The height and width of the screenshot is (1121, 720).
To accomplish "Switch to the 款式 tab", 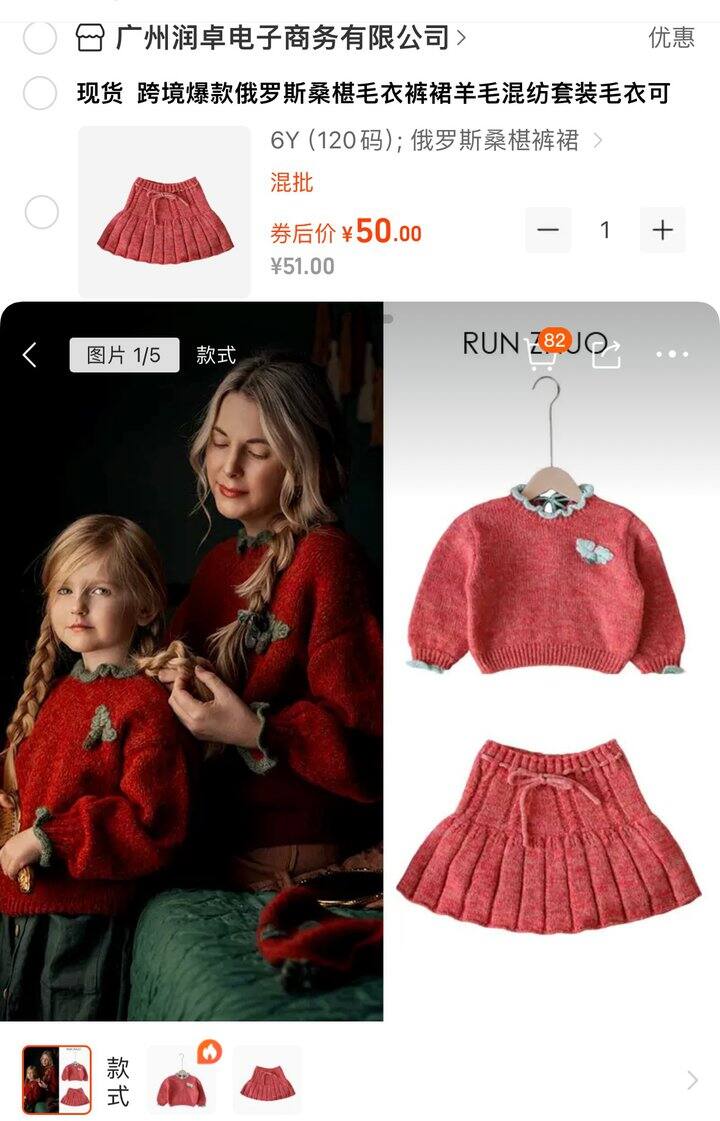I will [x=216, y=355].
